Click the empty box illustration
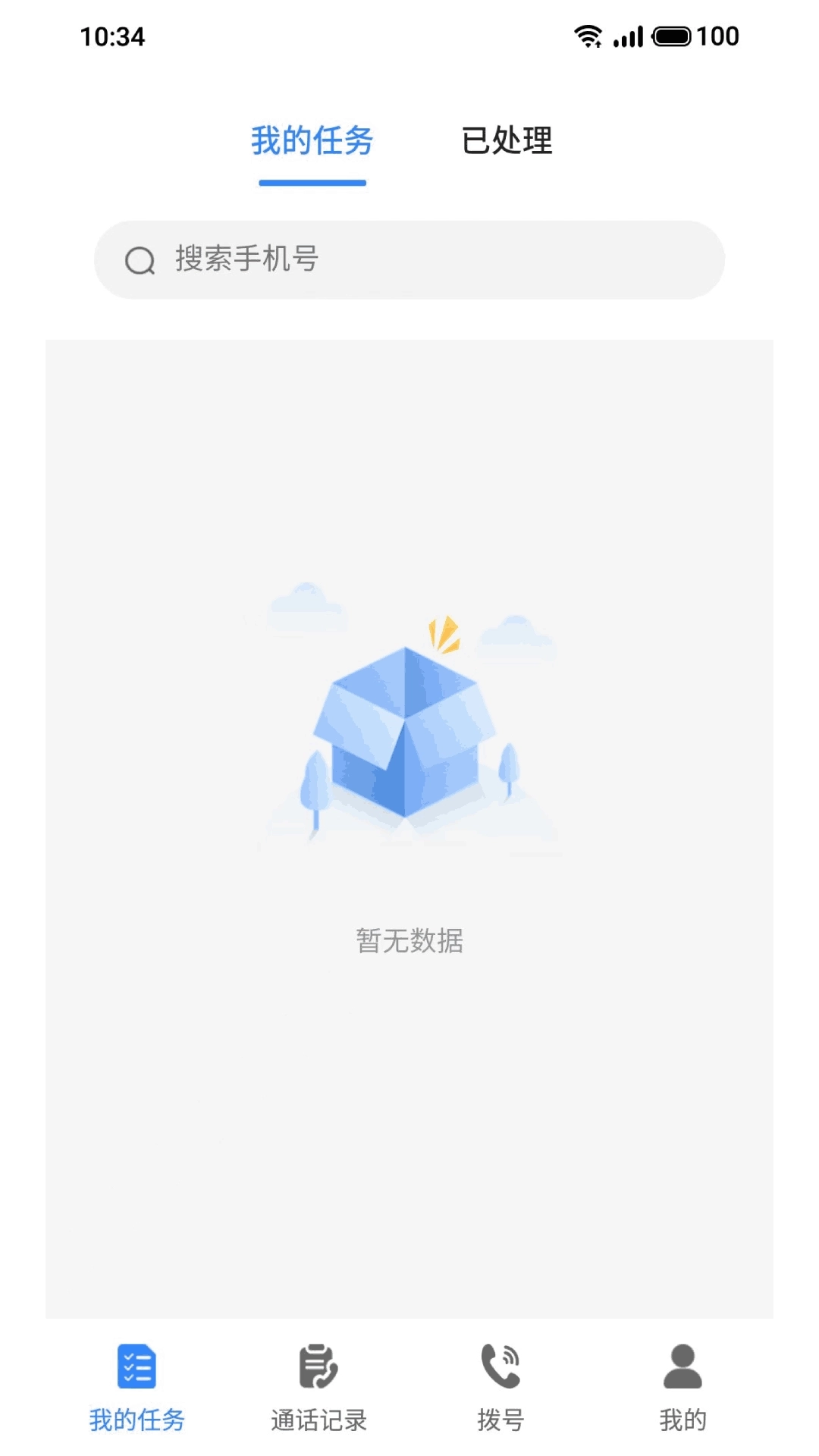 tap(409, 728)
